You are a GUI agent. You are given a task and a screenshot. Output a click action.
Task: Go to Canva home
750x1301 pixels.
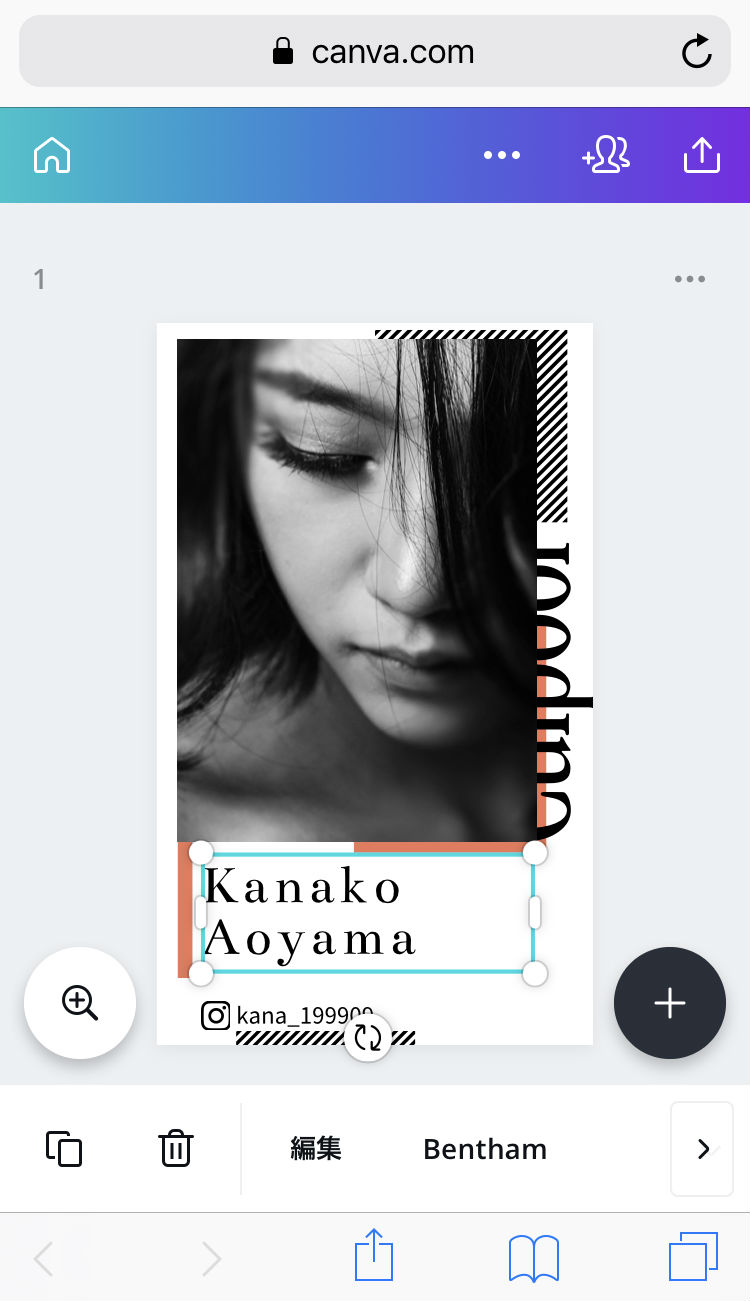(x=52, y=155)
